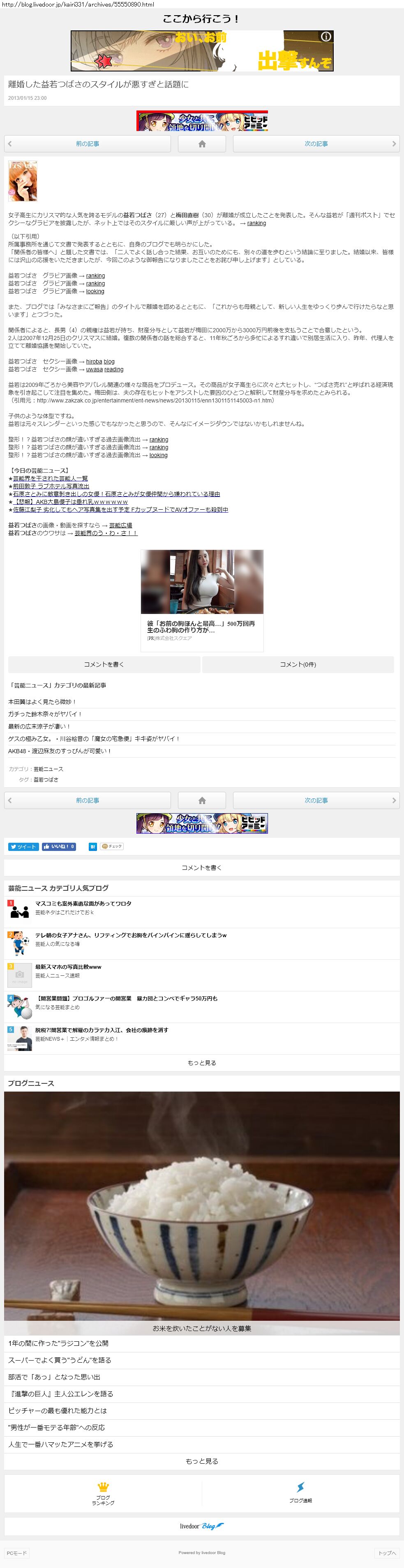This screenshot has width=404, height=1568.
Task: Share via the ツイート button
Action: pos(23,847)
